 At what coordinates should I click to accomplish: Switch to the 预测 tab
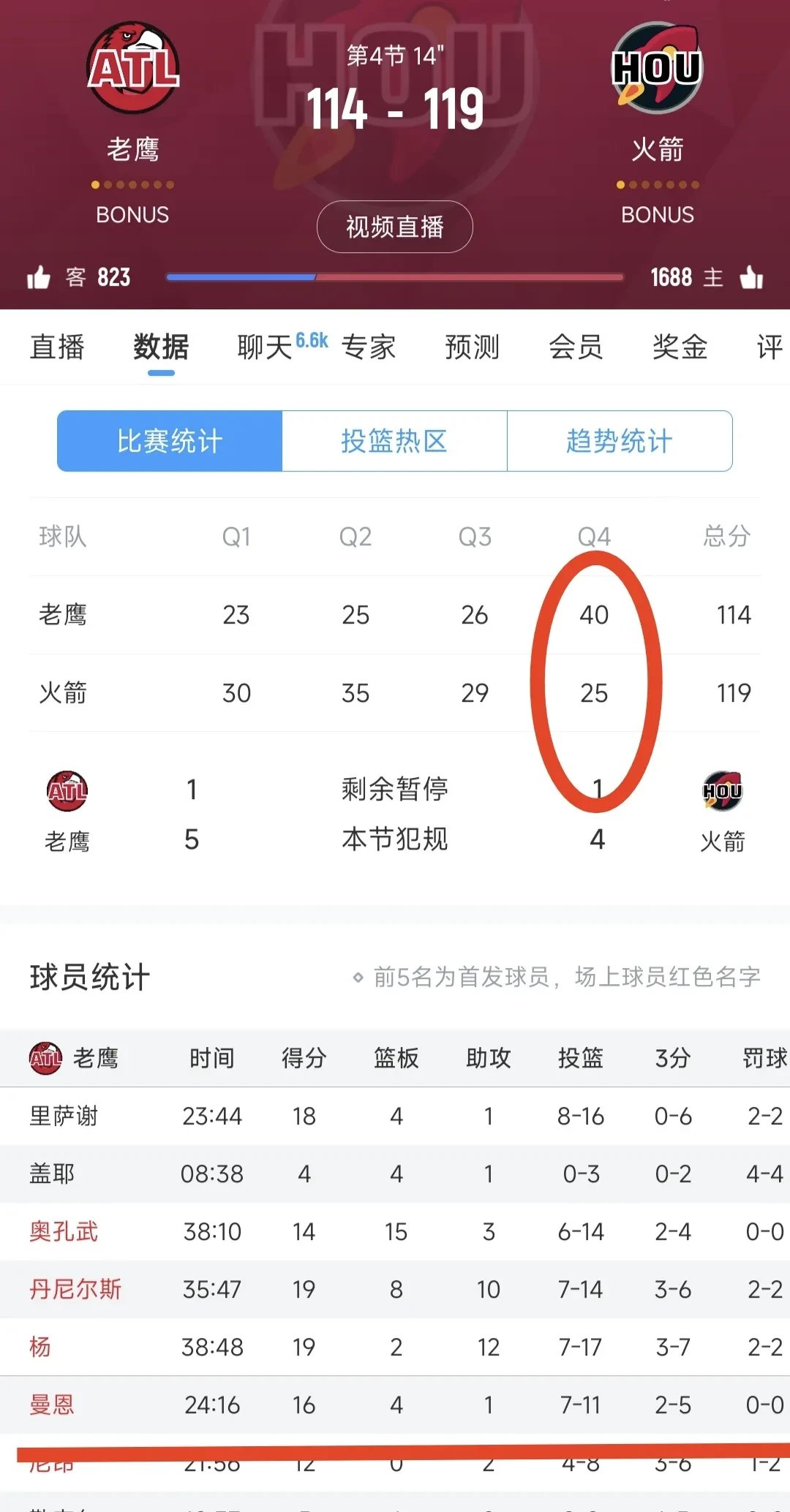(472, 349)
